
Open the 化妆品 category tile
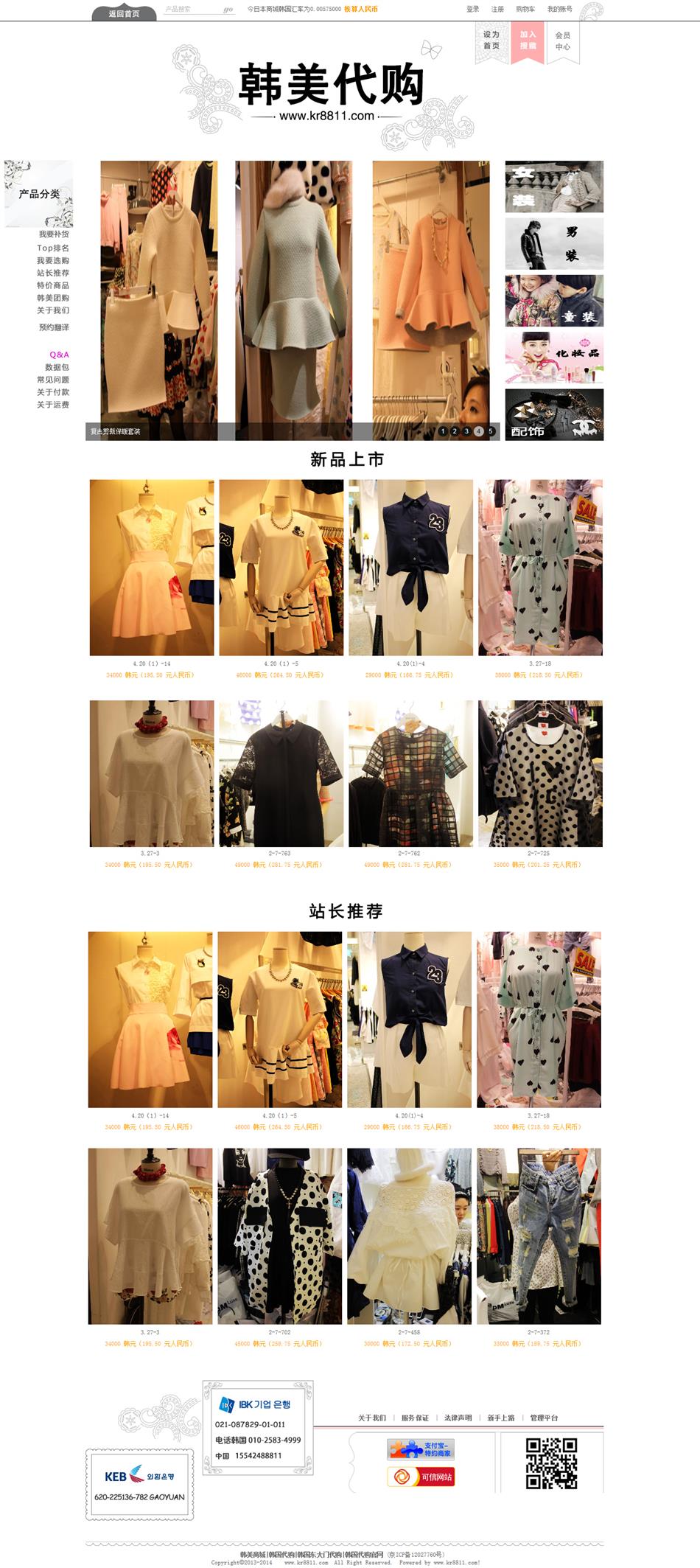pyautogui.click(x=554, y=358)
